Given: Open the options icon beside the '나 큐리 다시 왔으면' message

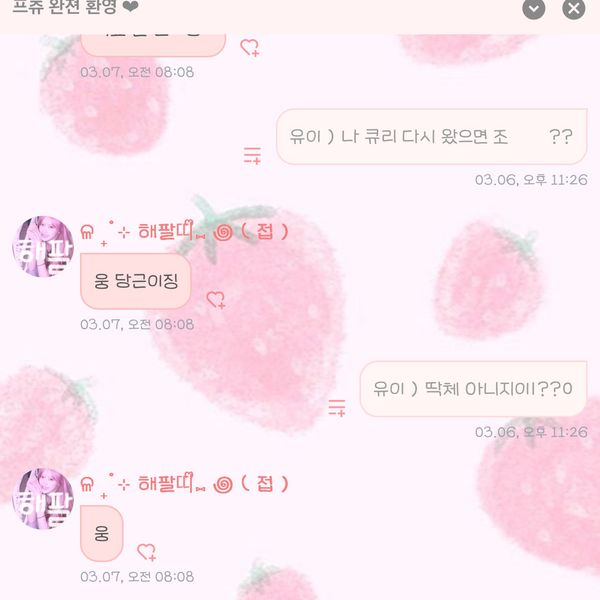Looking at the screenshot, I should pos(252,155).
